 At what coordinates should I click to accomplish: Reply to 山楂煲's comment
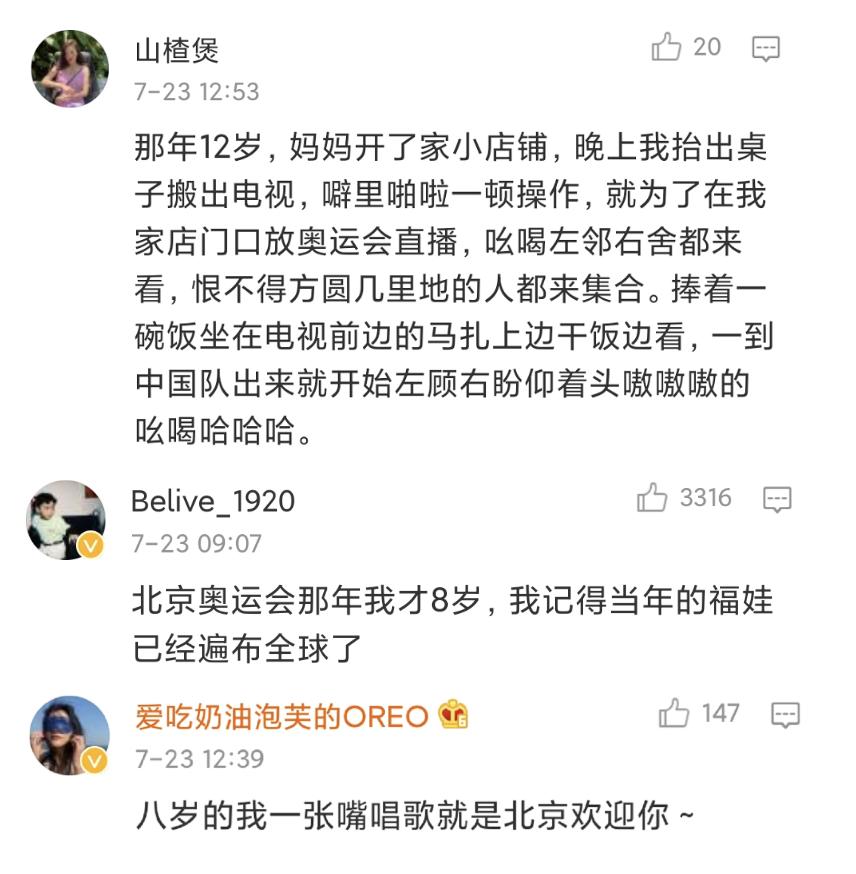(x=766, y=48)
